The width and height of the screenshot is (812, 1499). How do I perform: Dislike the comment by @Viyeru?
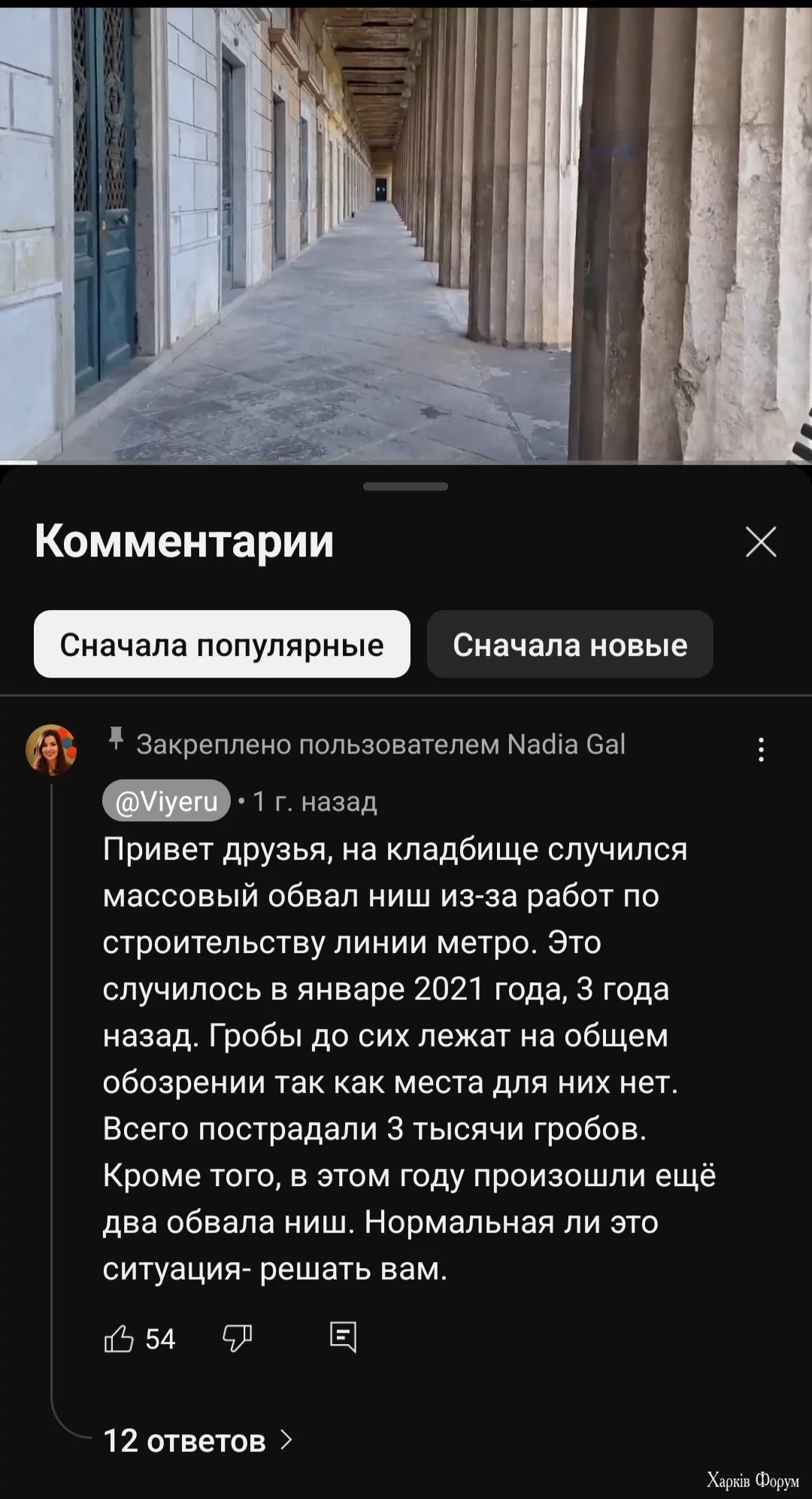237,1338
